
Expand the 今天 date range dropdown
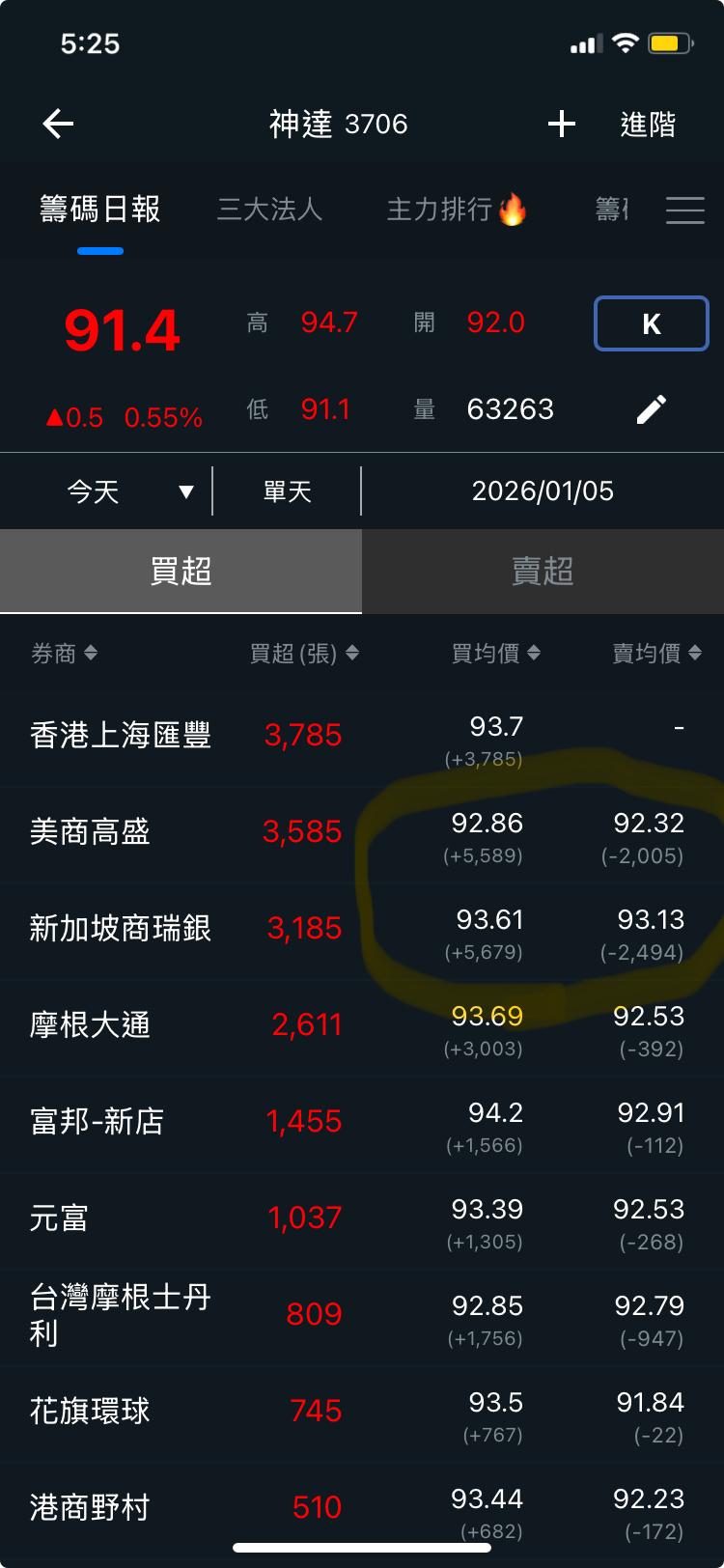click(129, 491)
